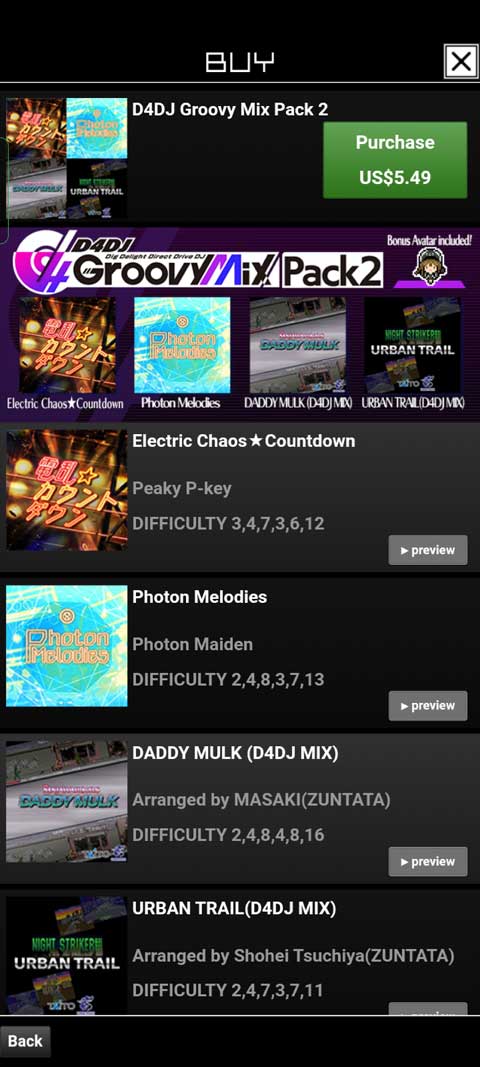Preview Electric Chaos★Countdown

coord(428,550)
